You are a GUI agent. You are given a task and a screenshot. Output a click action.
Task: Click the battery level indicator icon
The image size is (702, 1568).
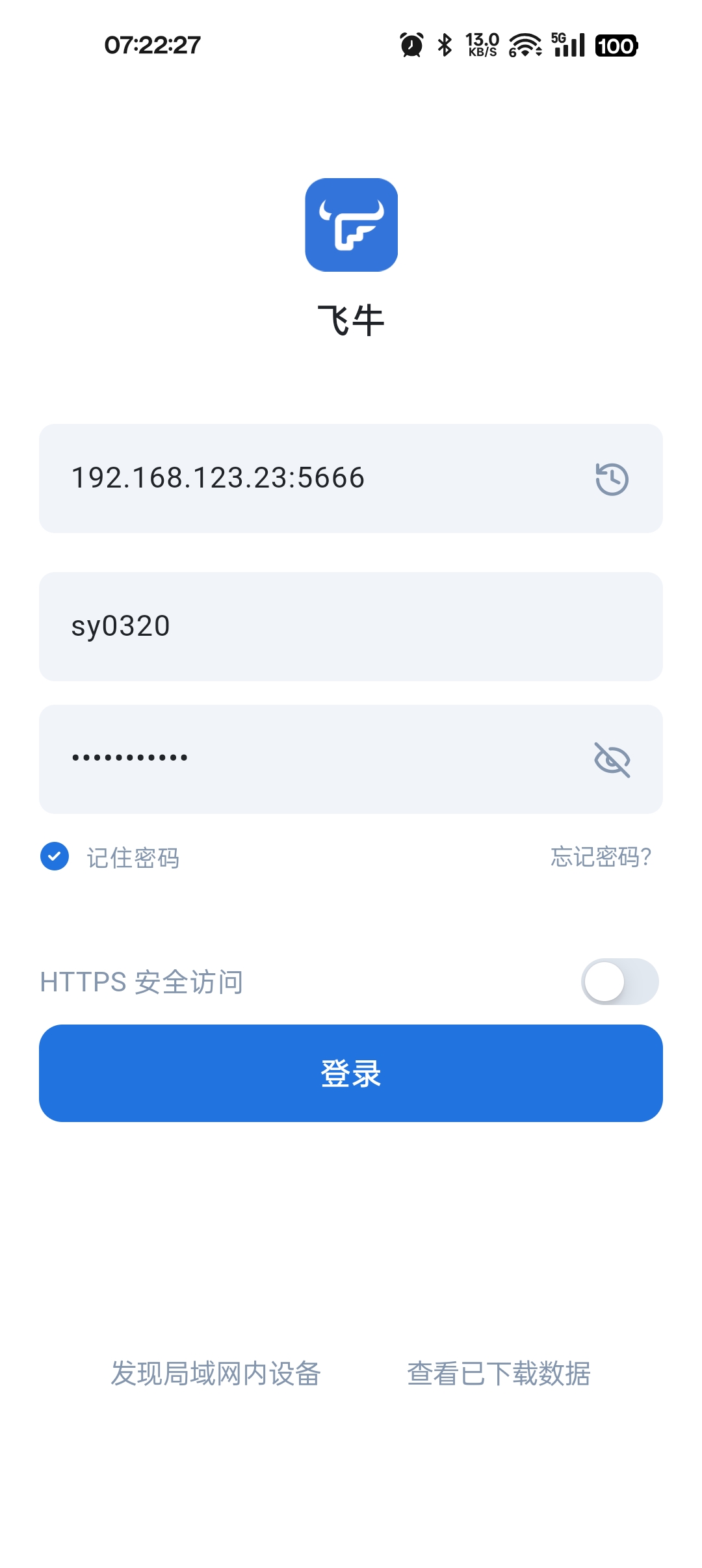(616, 44)
